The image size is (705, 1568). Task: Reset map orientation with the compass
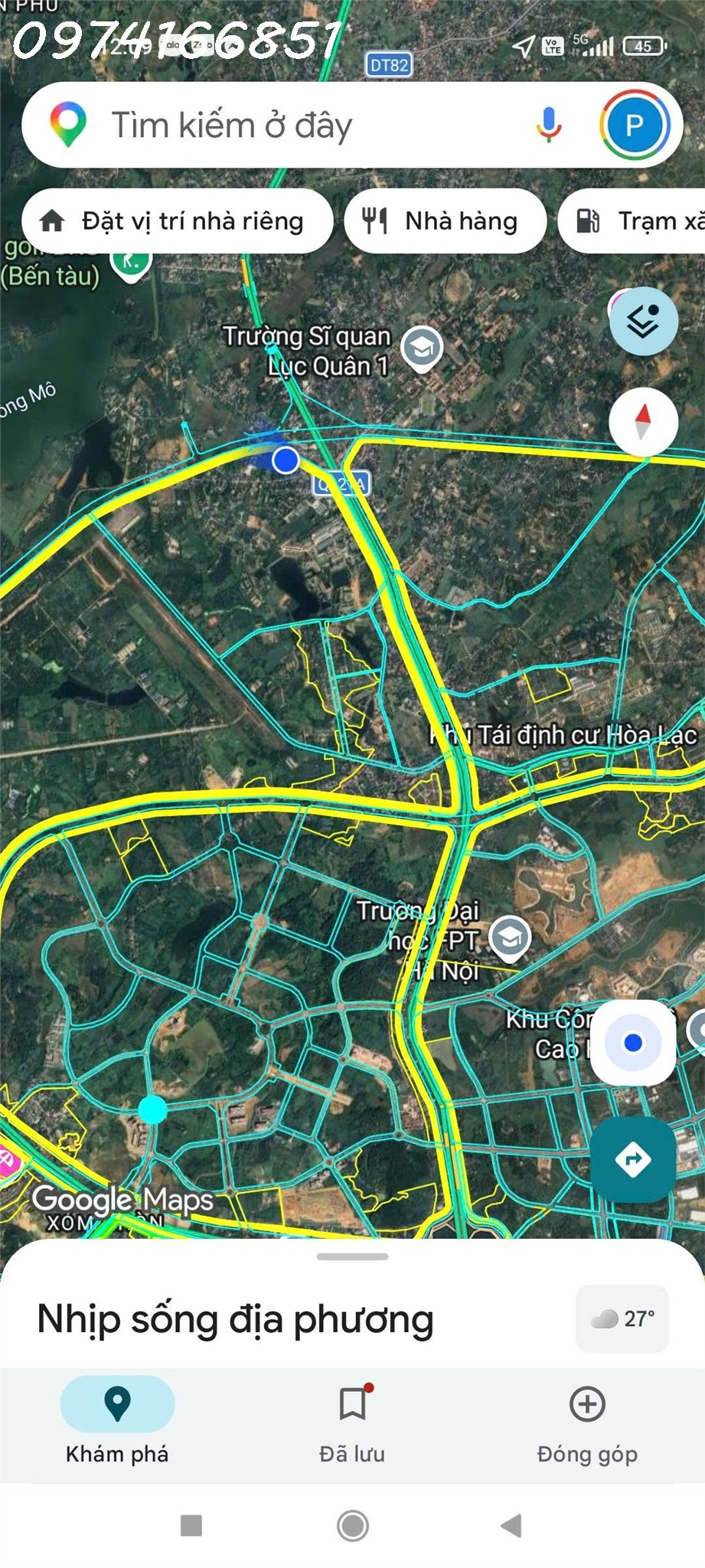[x=643, y=422]
